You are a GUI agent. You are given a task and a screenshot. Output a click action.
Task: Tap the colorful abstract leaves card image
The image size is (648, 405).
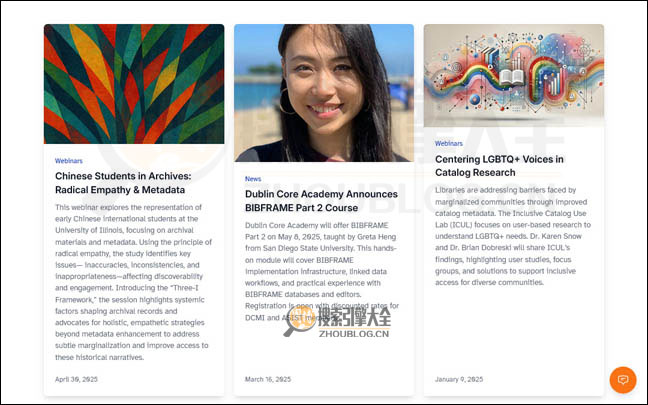[134, 85]
